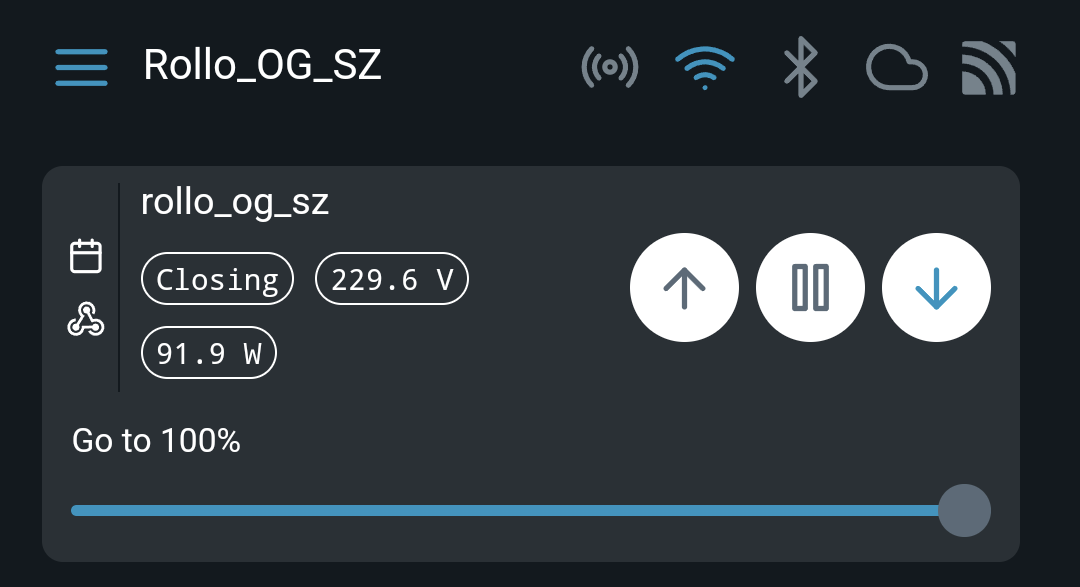Image resolution: width=1080 pixels, height=587 pixels.
Task: Pause the shutter movement
Action: [x=810, y=287]
